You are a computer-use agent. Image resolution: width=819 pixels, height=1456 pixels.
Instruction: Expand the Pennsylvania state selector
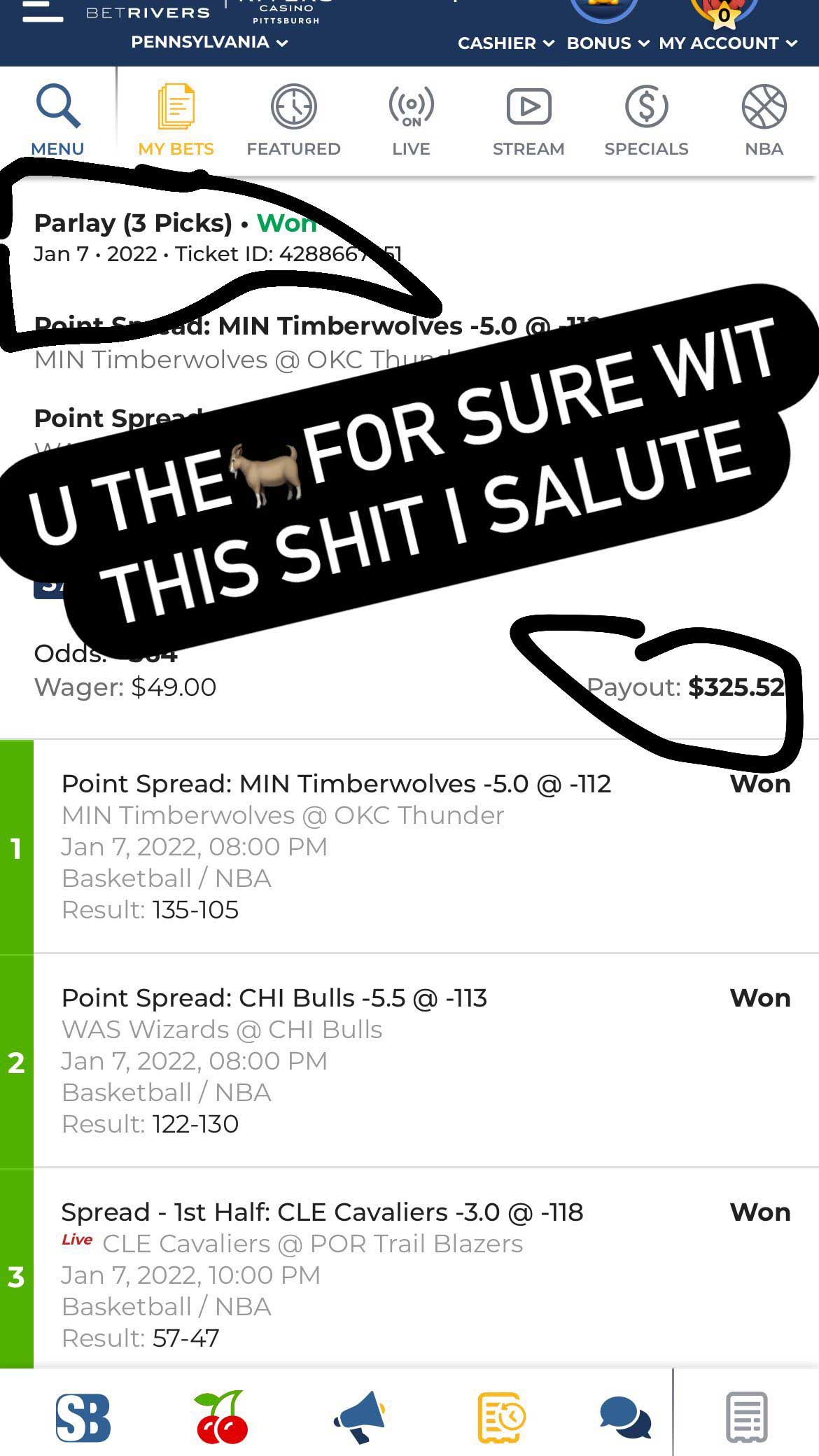209,43
